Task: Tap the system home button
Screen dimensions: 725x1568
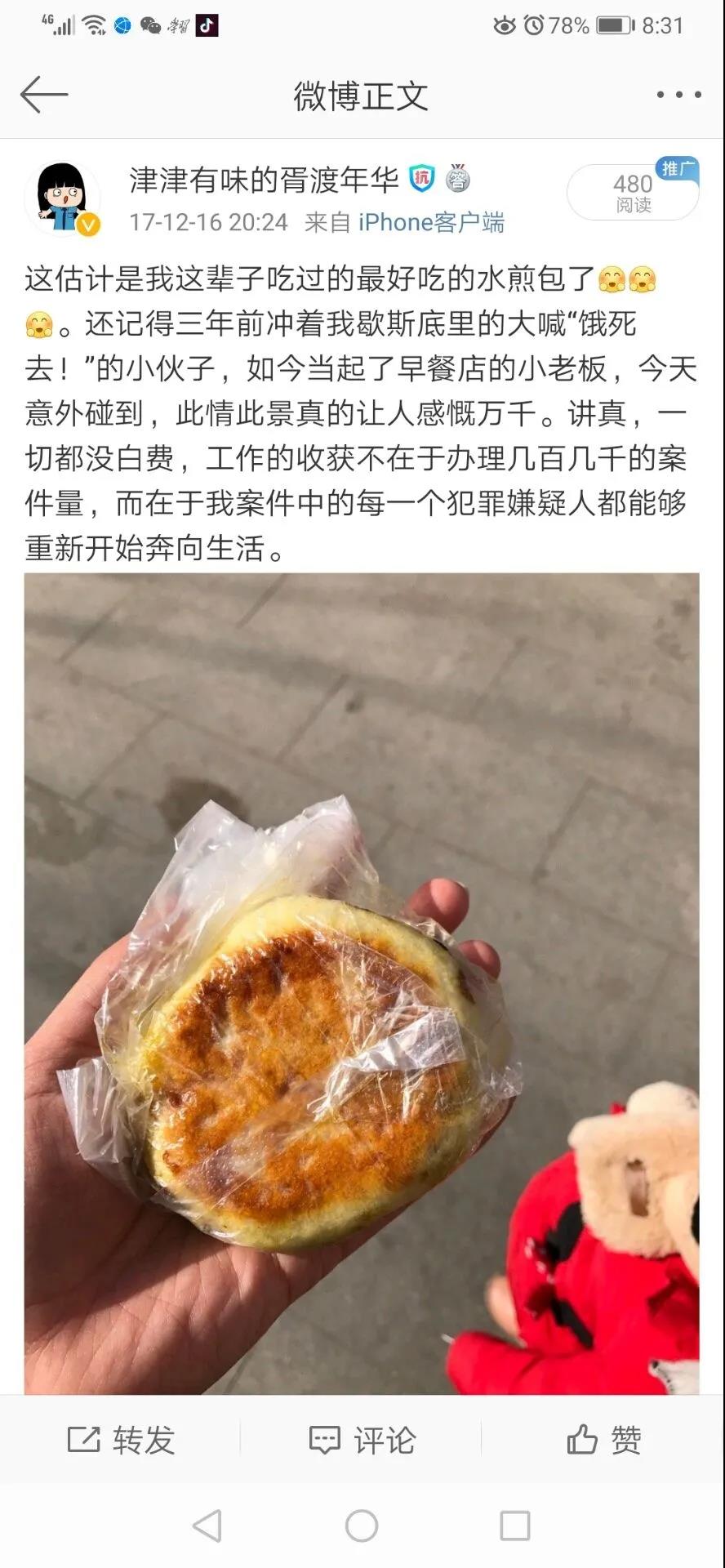Action: (362, 1526)
